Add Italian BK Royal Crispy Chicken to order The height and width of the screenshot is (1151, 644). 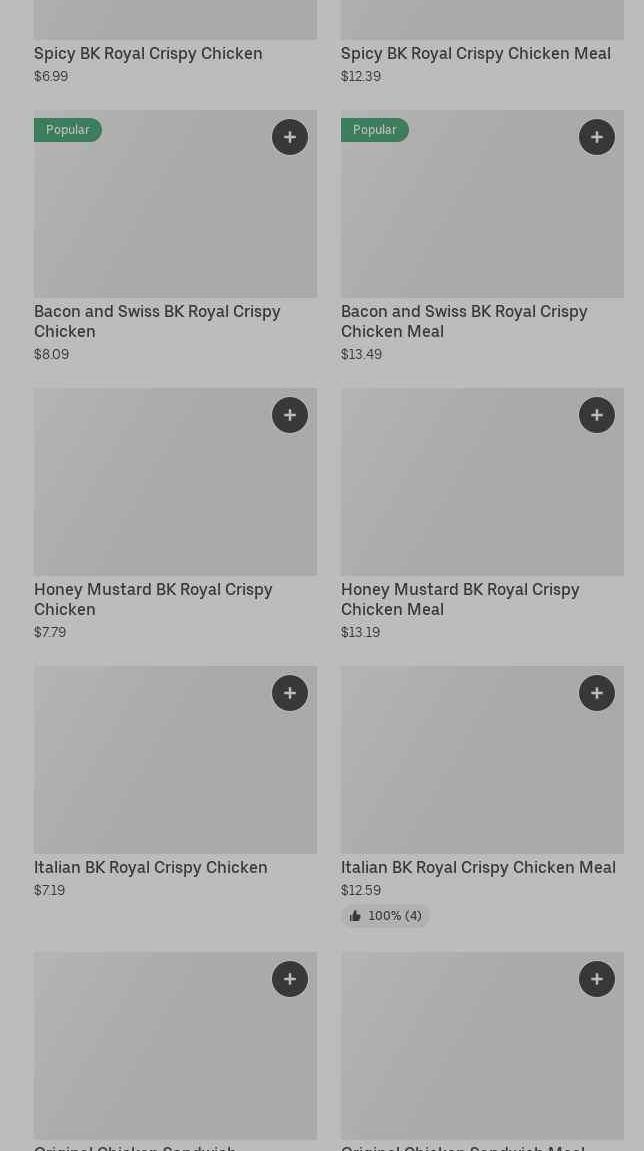290,693
